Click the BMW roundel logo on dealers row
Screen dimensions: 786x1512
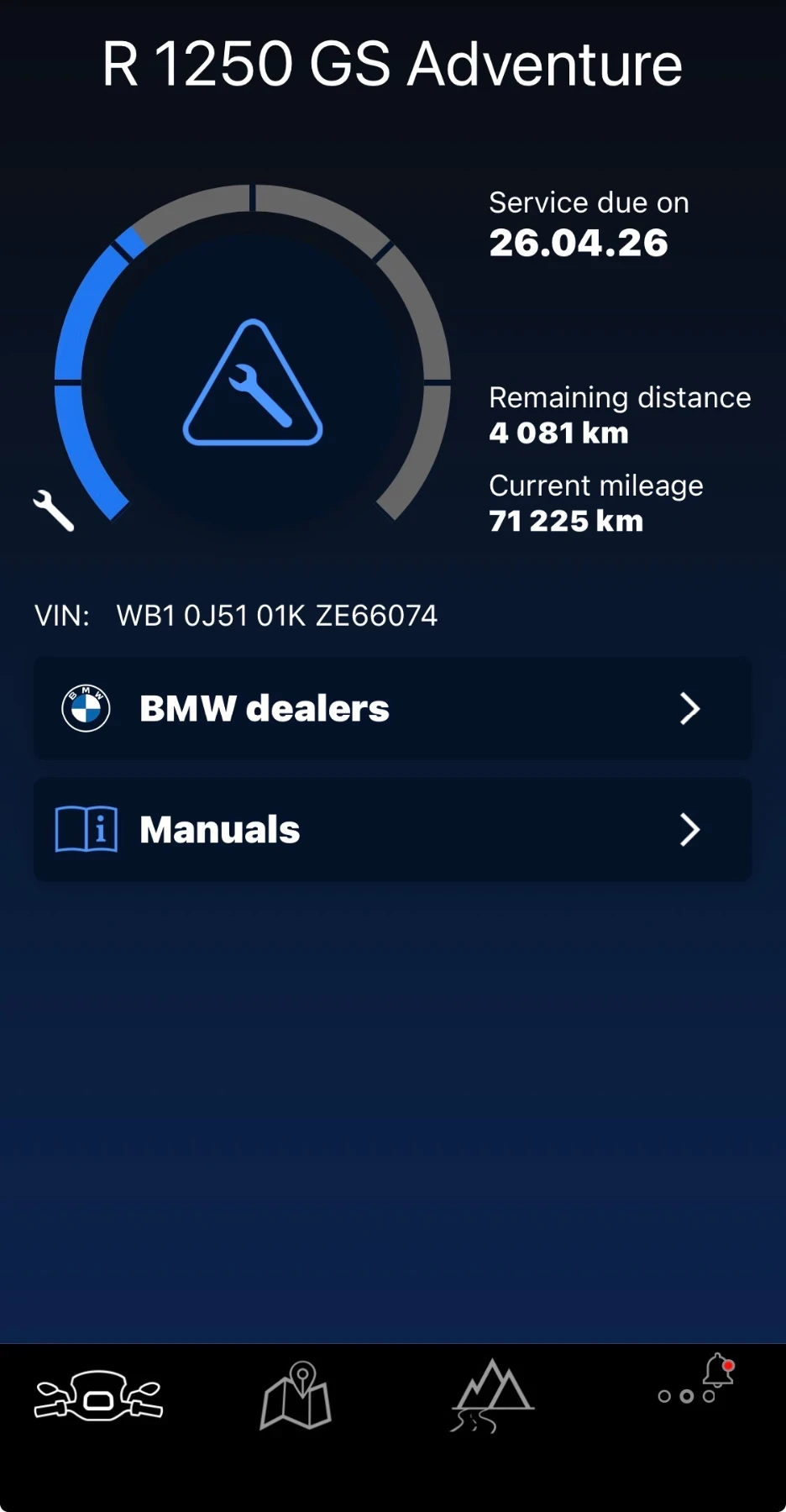86,708
